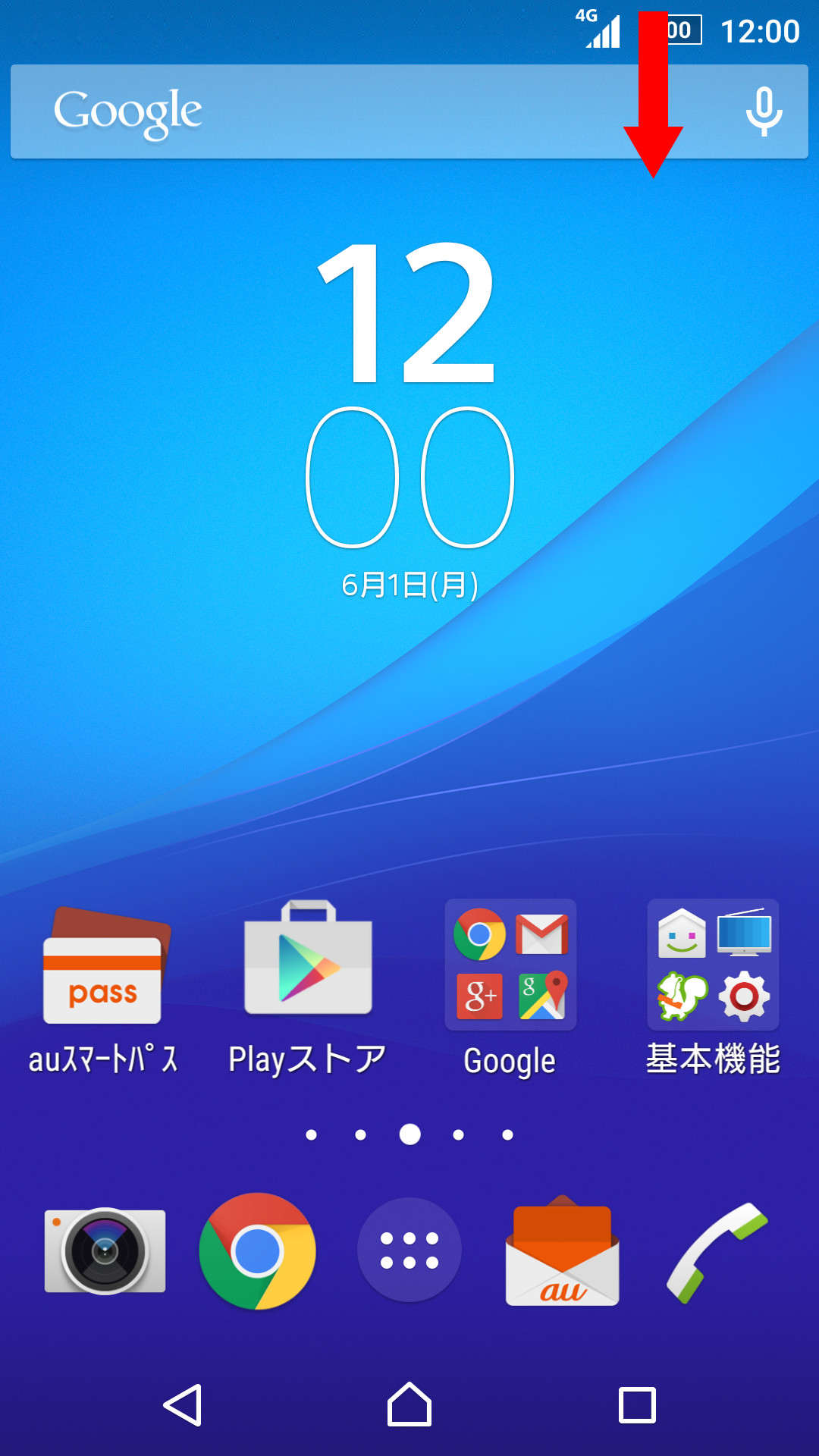
Task: Open the clock widget
Action: pyautogui.click(x=409, y=394)
